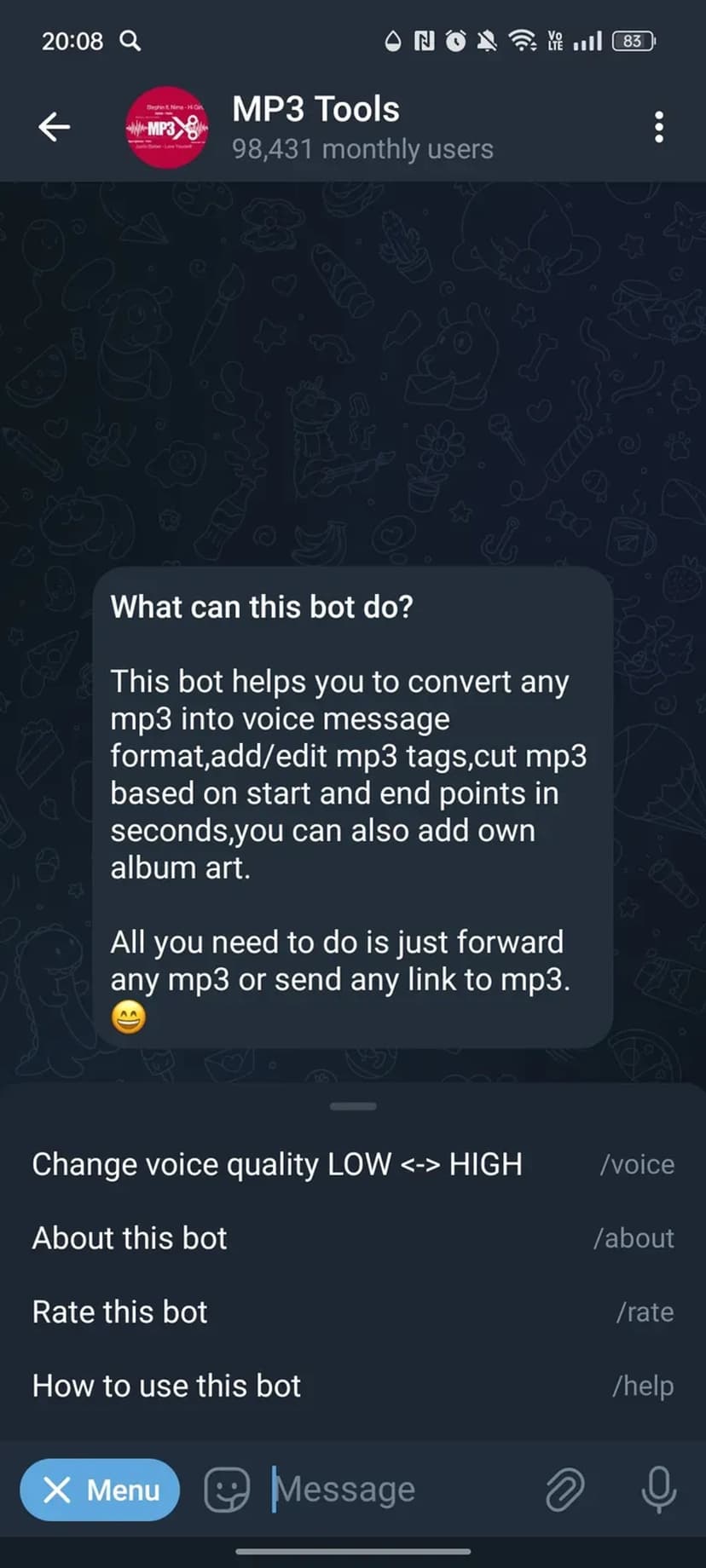The width and height of the screenshot is (706, 1568).
Task: Go back from the MP3 Tools chat
Action: point(55,127)
